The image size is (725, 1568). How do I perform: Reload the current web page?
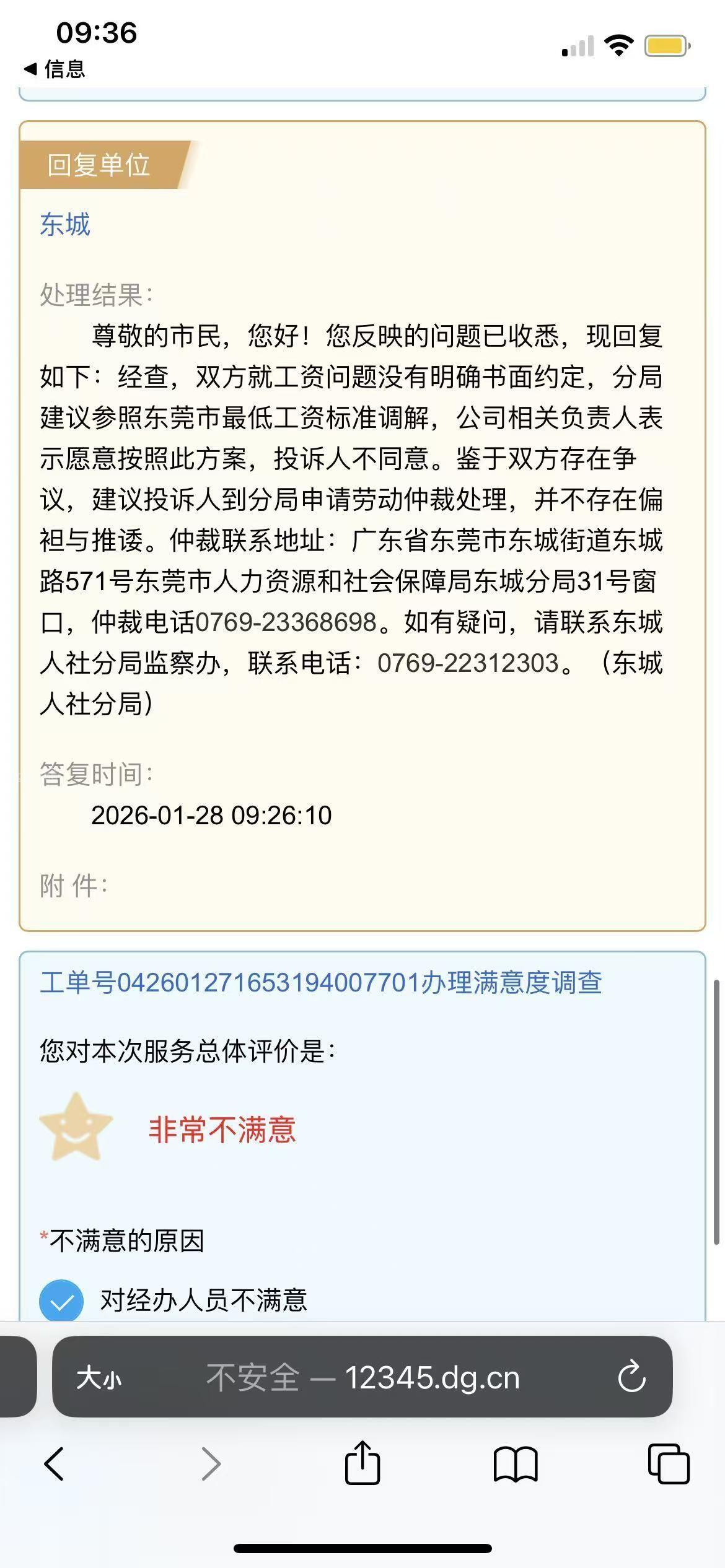(x=631, y=1377)
